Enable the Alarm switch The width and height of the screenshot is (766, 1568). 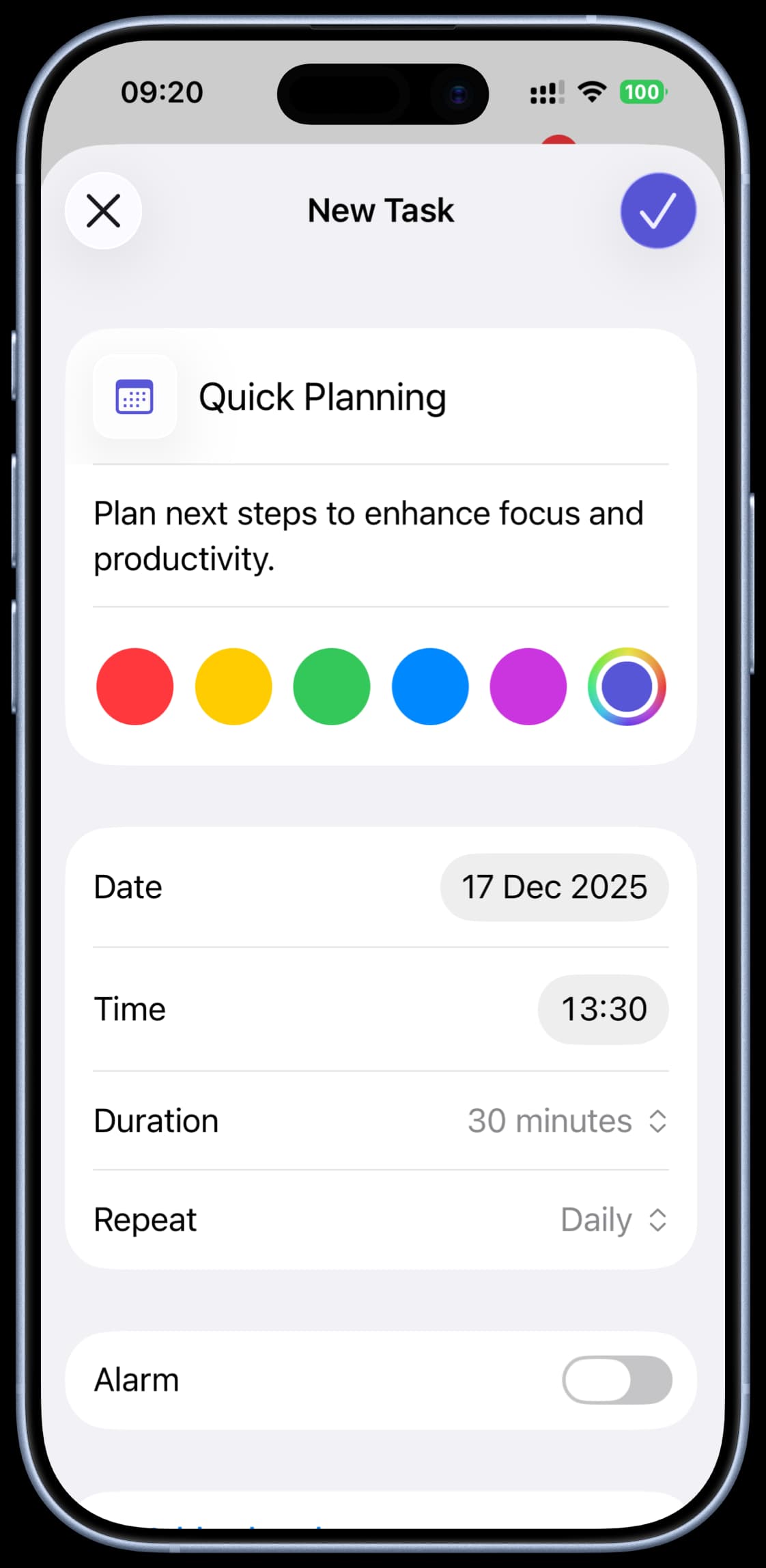click(616, 1380)
